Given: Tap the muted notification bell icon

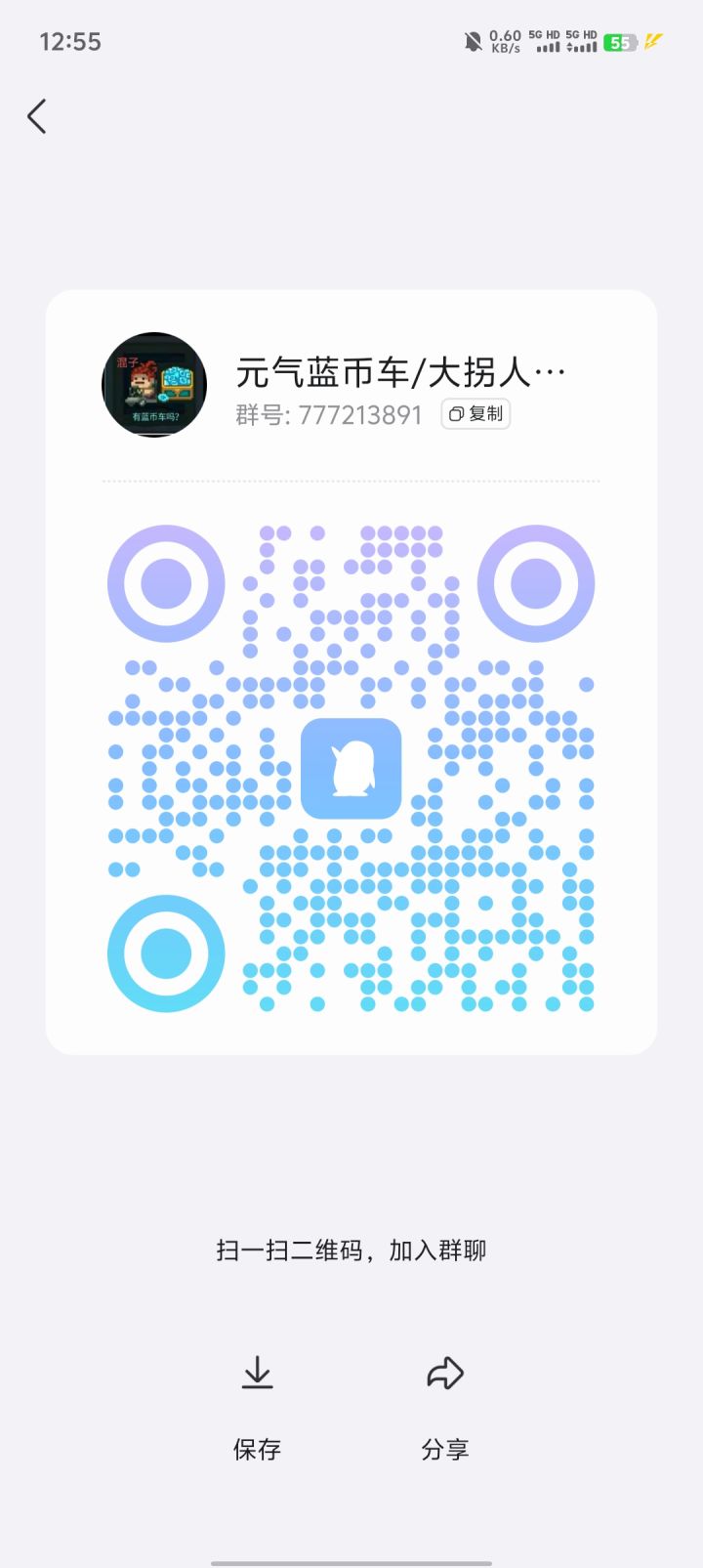Looking at the screenshot, I should pyautogui.click(x=472, y=41).
